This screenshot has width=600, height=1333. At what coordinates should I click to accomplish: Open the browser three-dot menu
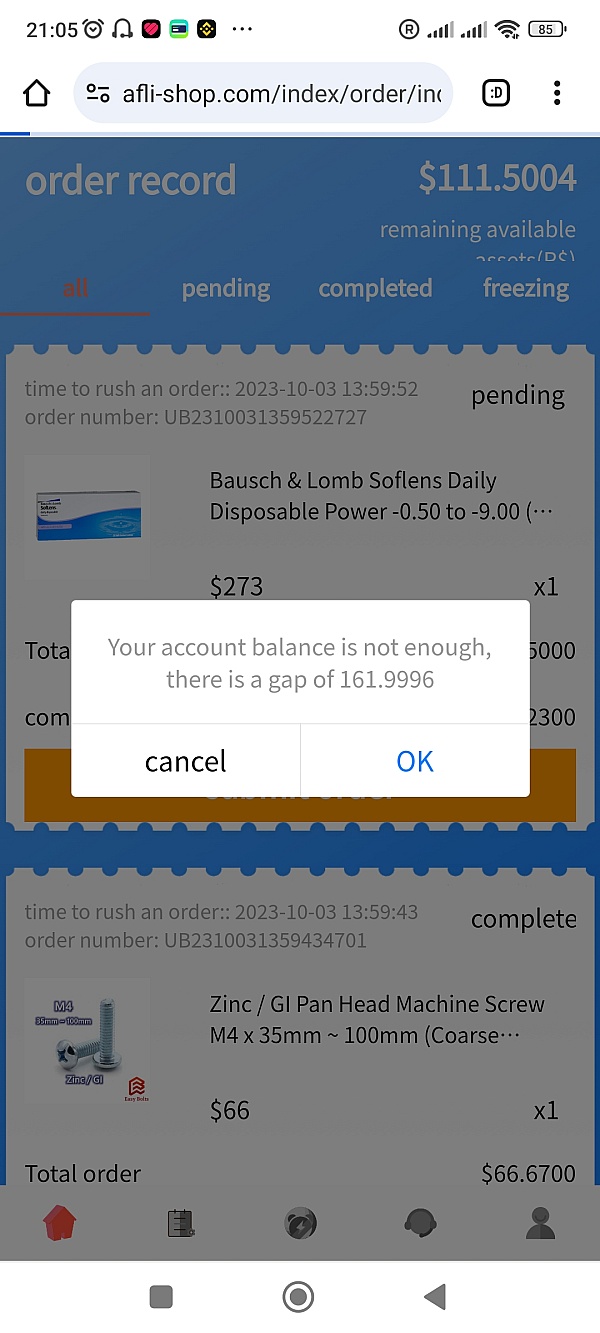(557, 94)
